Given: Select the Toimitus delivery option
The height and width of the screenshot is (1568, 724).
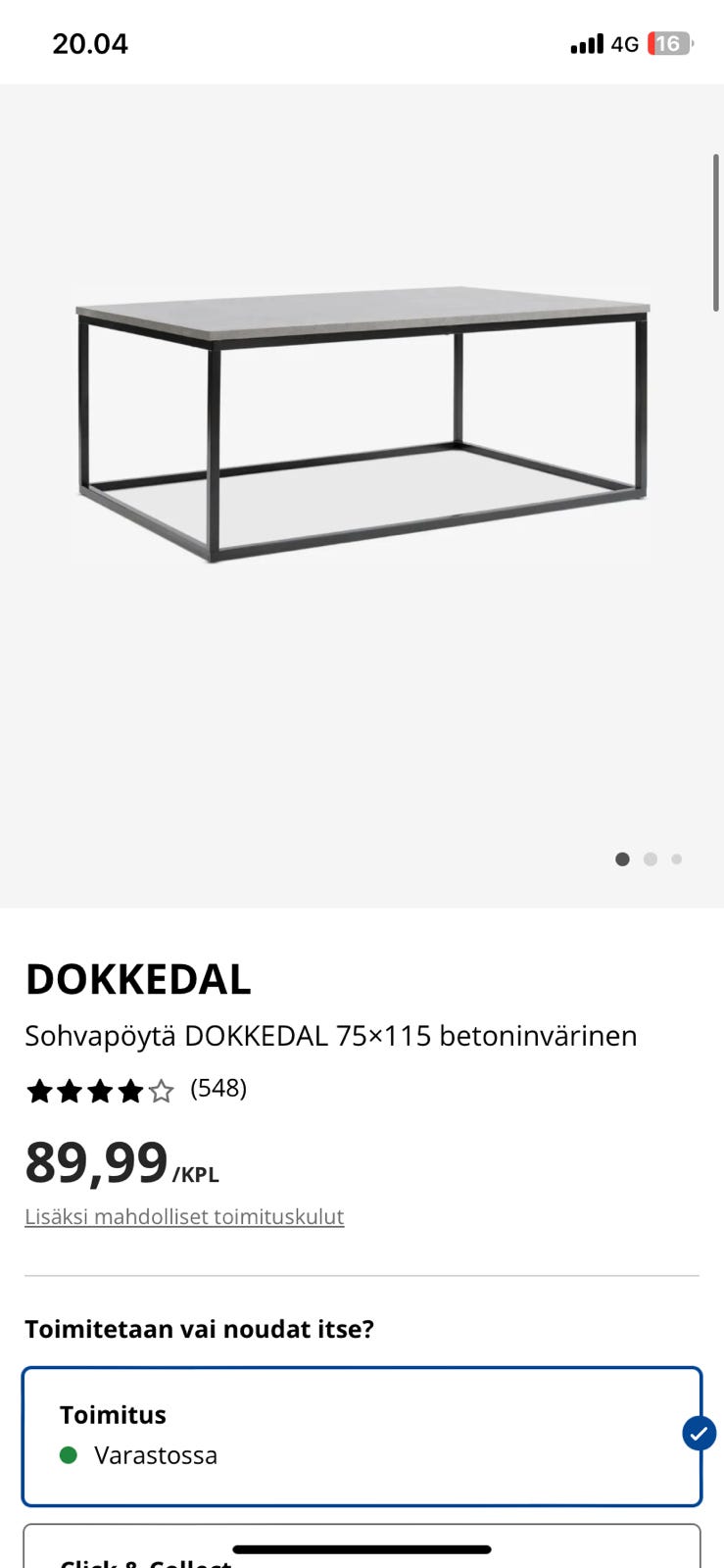Looking at the screenshot, I should coord(362,1436).
